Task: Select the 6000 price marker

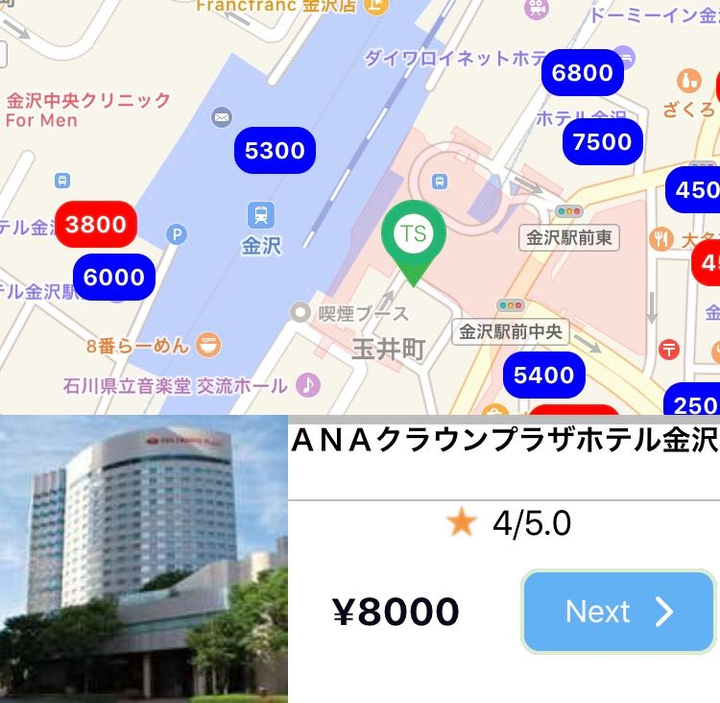Action: [114, 277]
